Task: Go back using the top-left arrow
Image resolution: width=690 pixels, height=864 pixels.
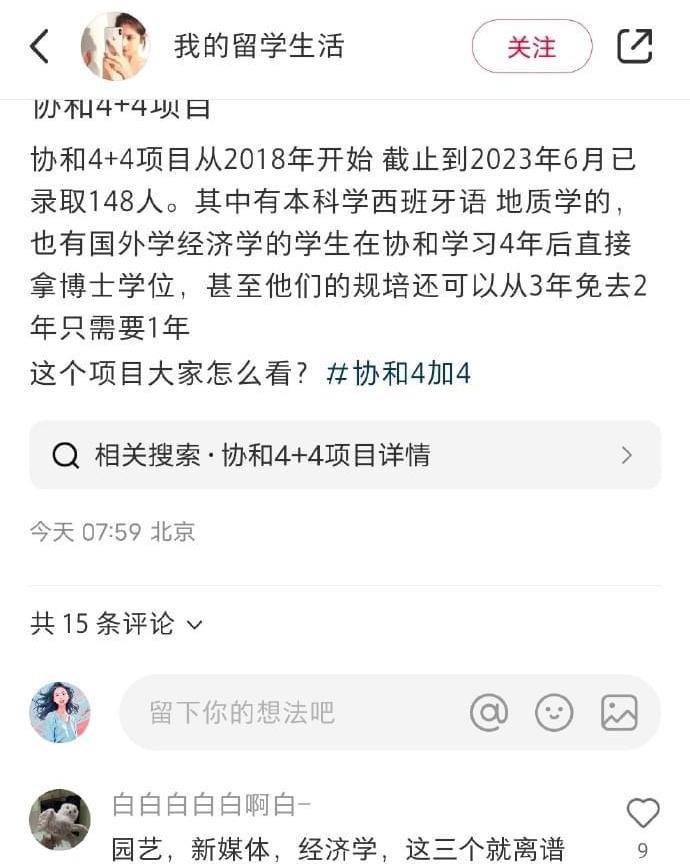Action: (x=39, y=47)
